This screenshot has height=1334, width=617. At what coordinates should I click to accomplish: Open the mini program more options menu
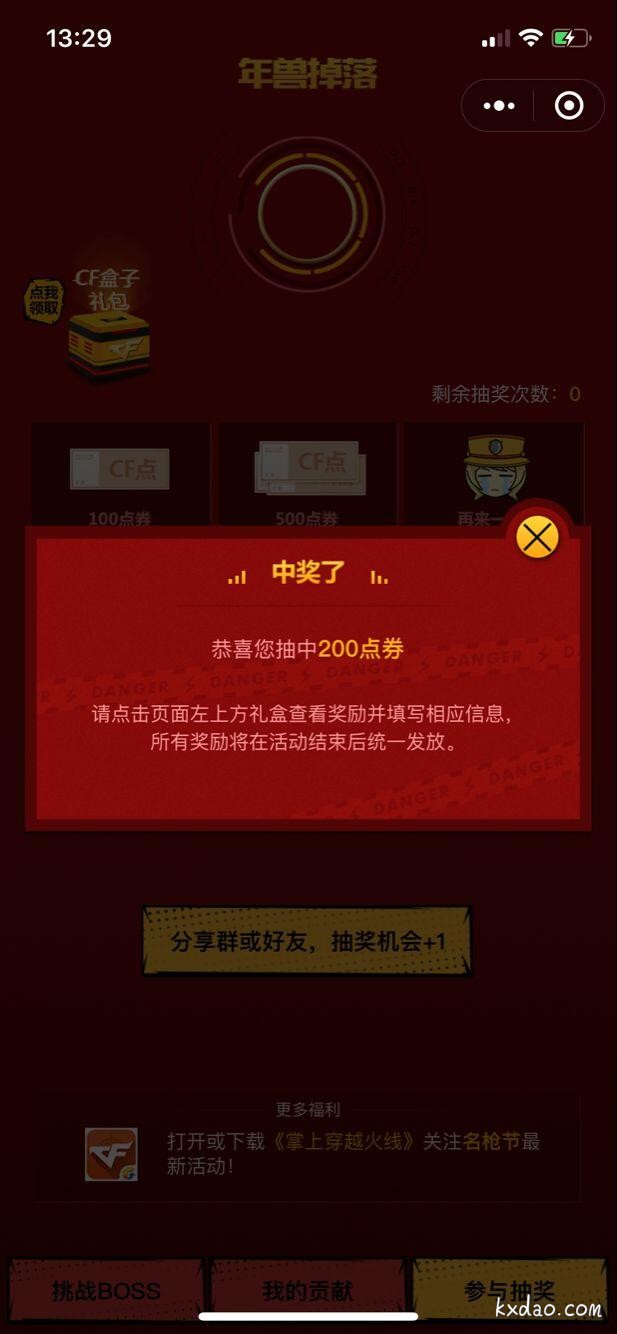(x=499, y=106)
